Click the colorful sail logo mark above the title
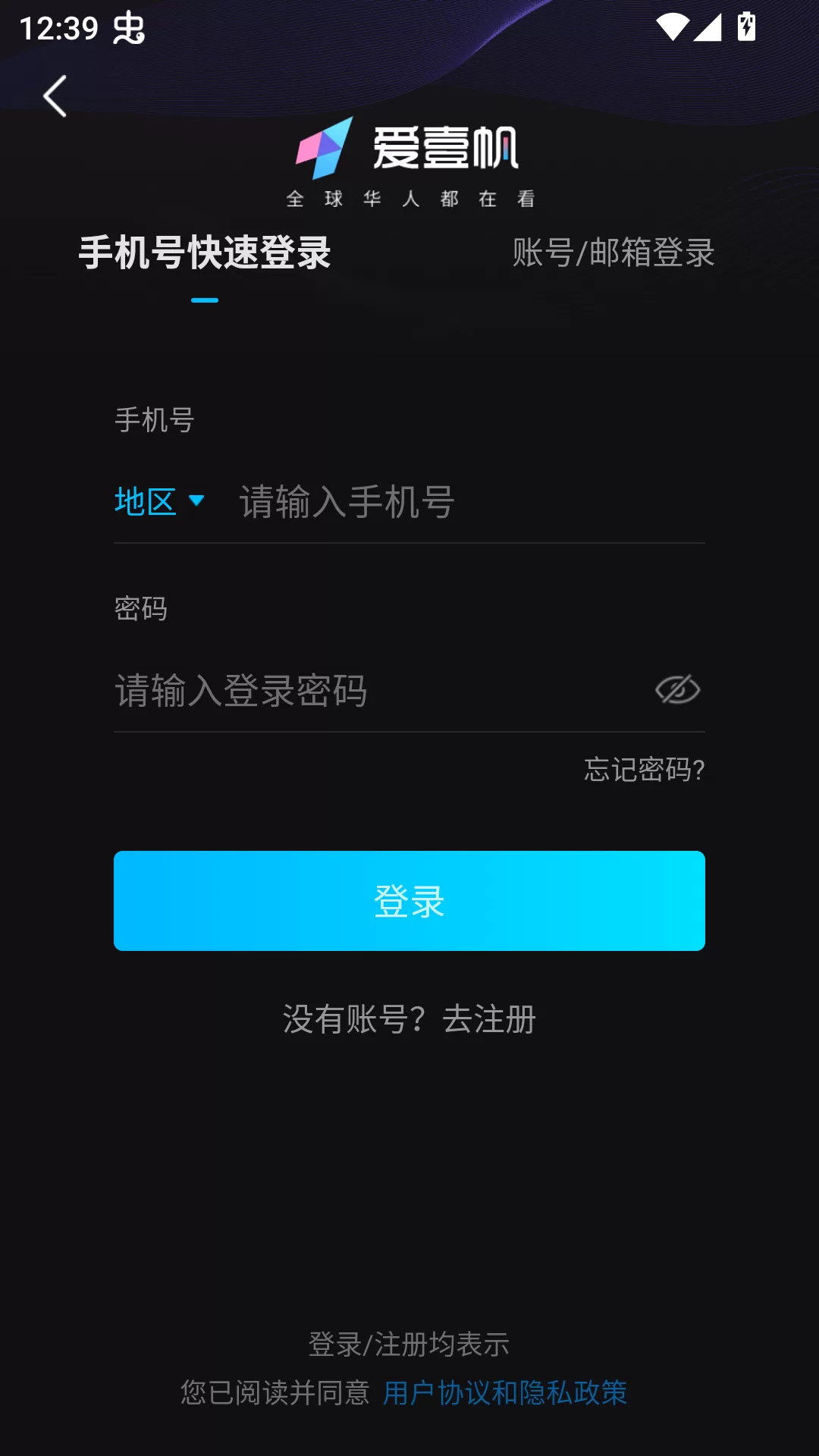 326,149
